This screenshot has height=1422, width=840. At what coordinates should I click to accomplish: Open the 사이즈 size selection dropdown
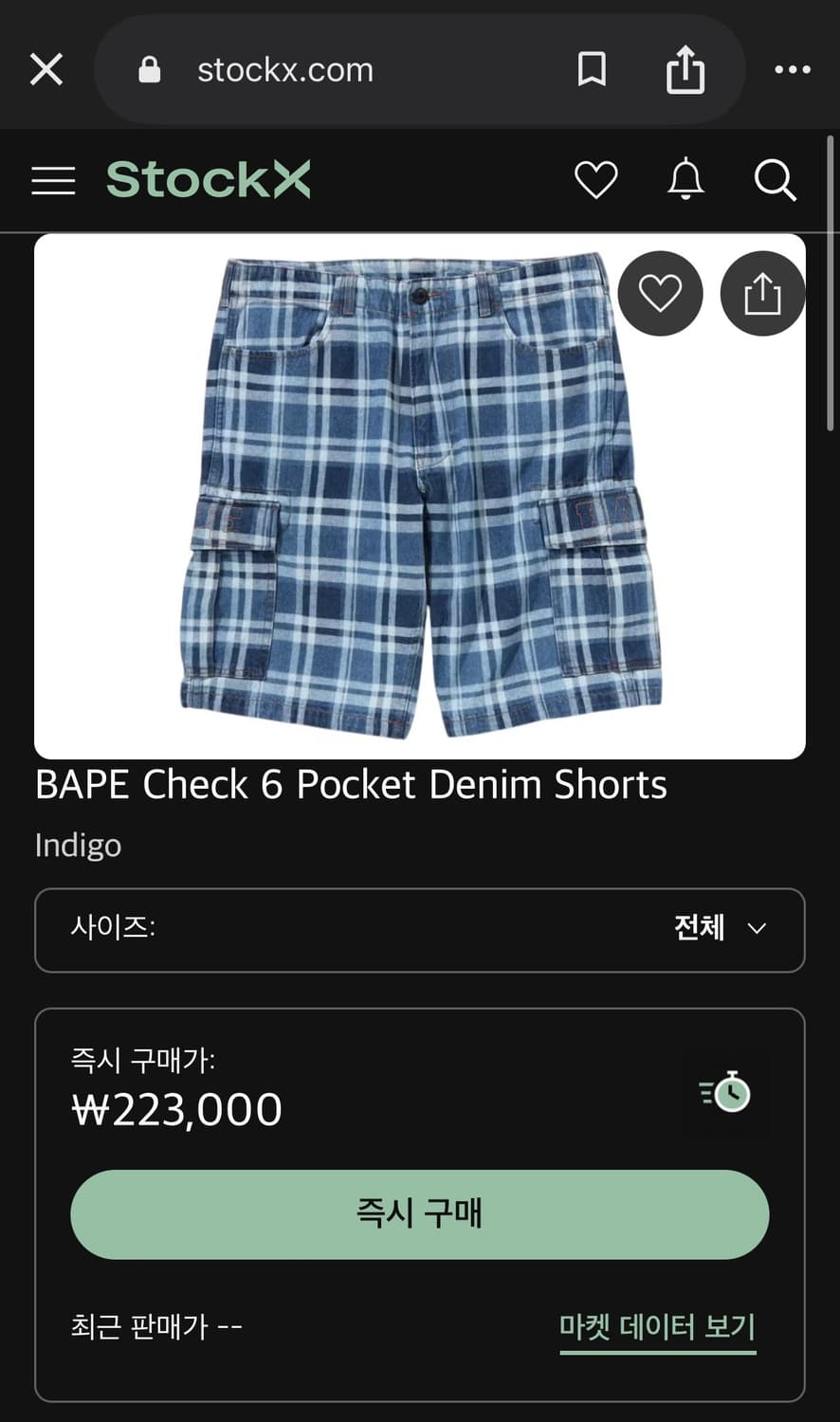coord(420,930)
